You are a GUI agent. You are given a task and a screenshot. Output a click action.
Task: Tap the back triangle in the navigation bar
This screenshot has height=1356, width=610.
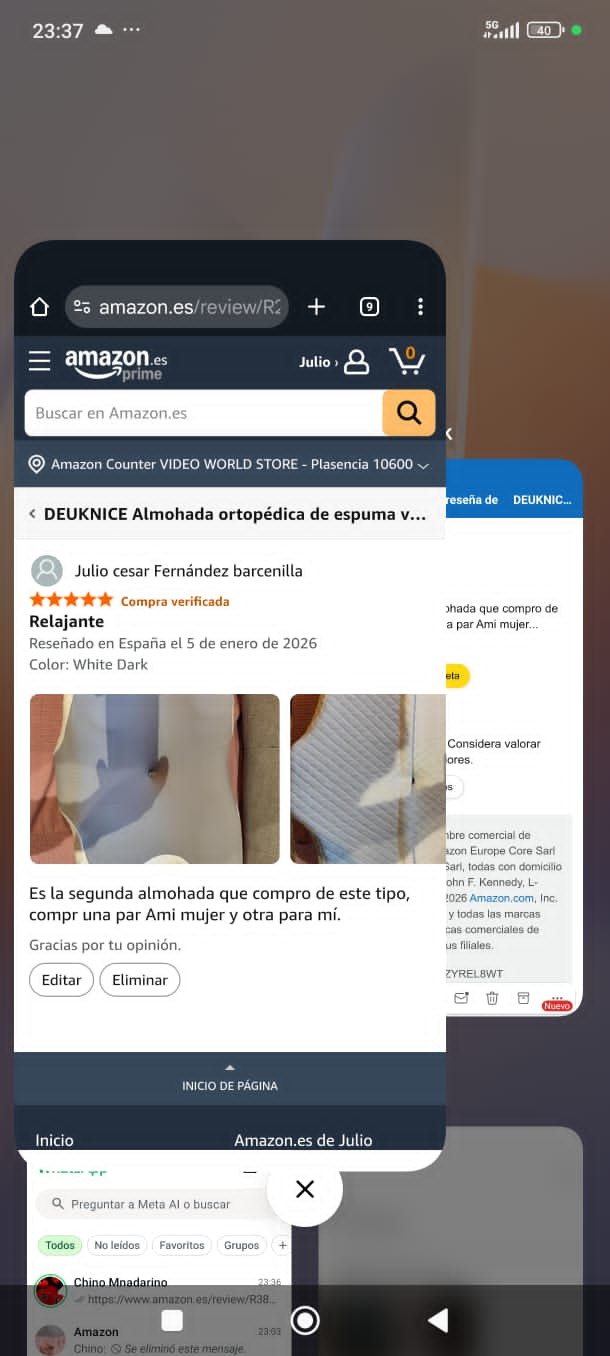point(437,1321)
